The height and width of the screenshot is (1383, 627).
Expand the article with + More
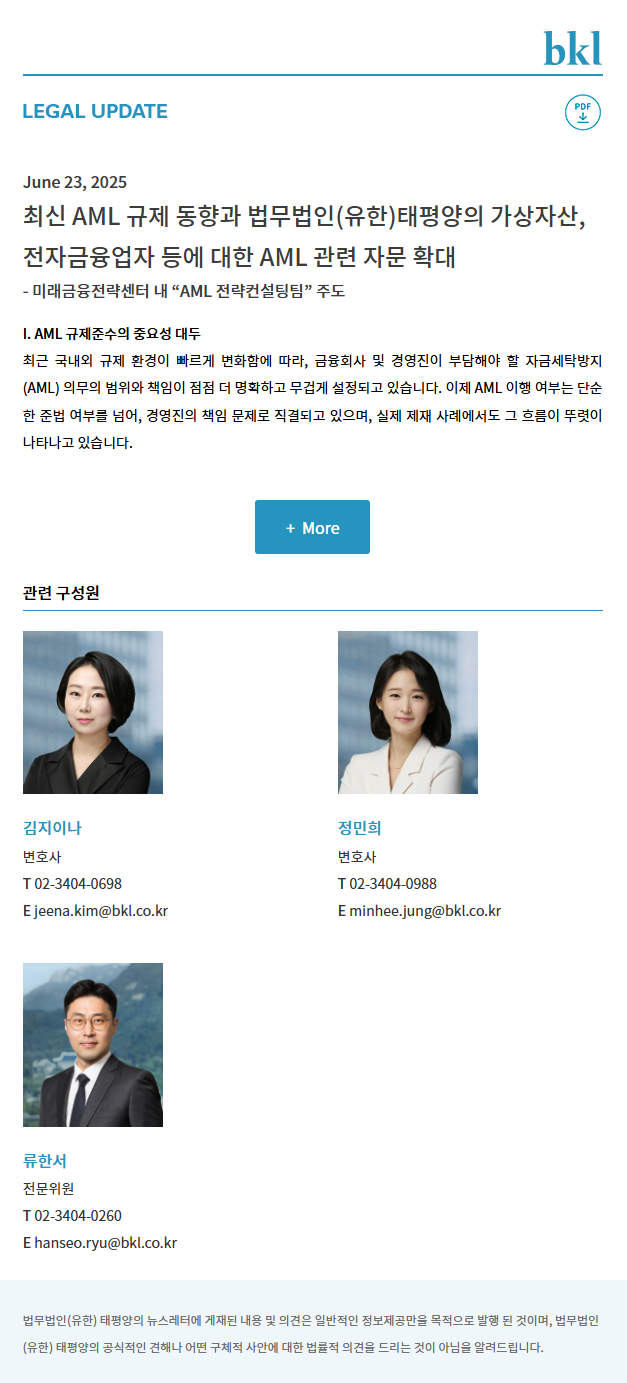[x=312, y=527]
